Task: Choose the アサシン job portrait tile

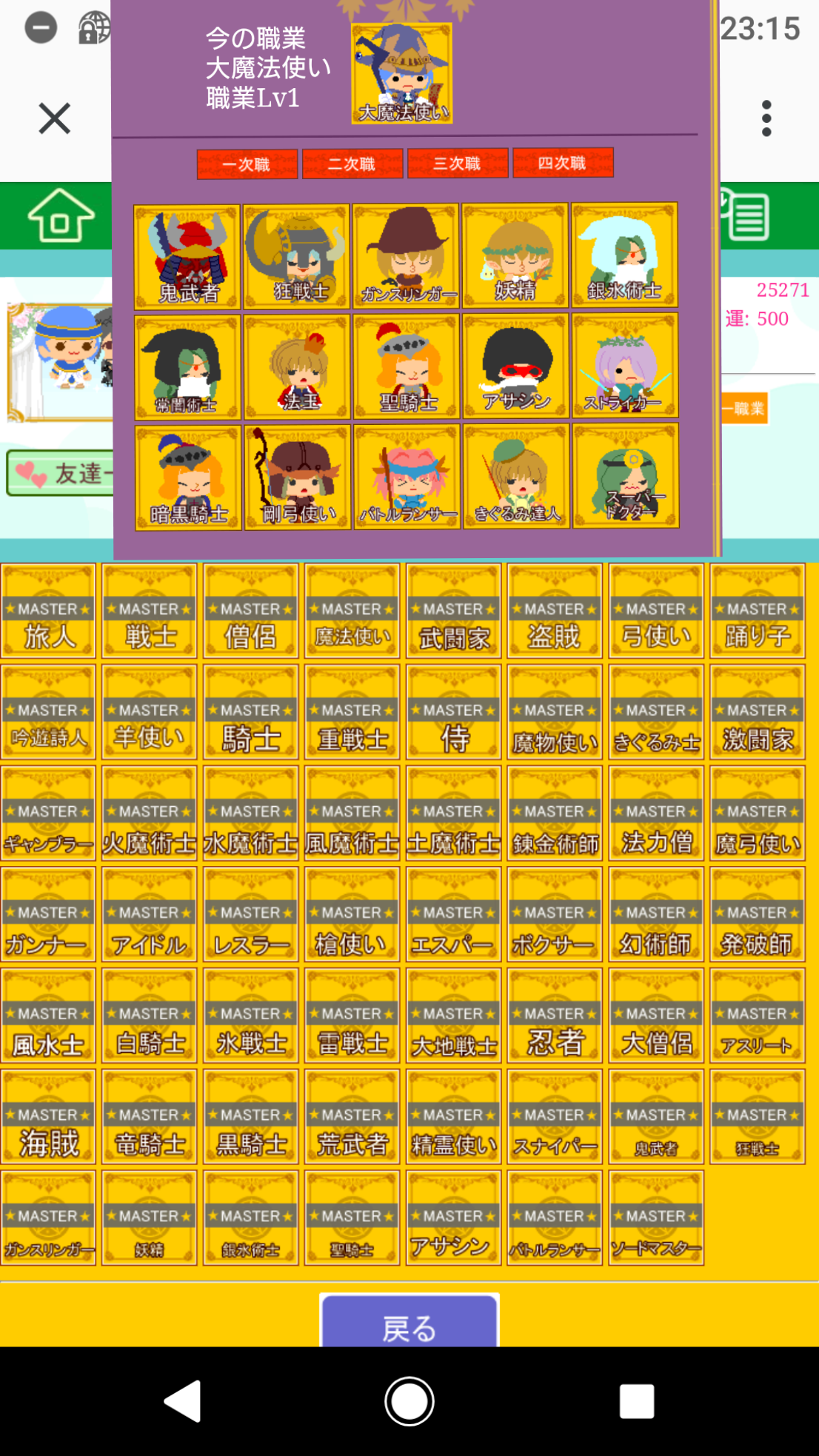Action: [x=515, y=367]
